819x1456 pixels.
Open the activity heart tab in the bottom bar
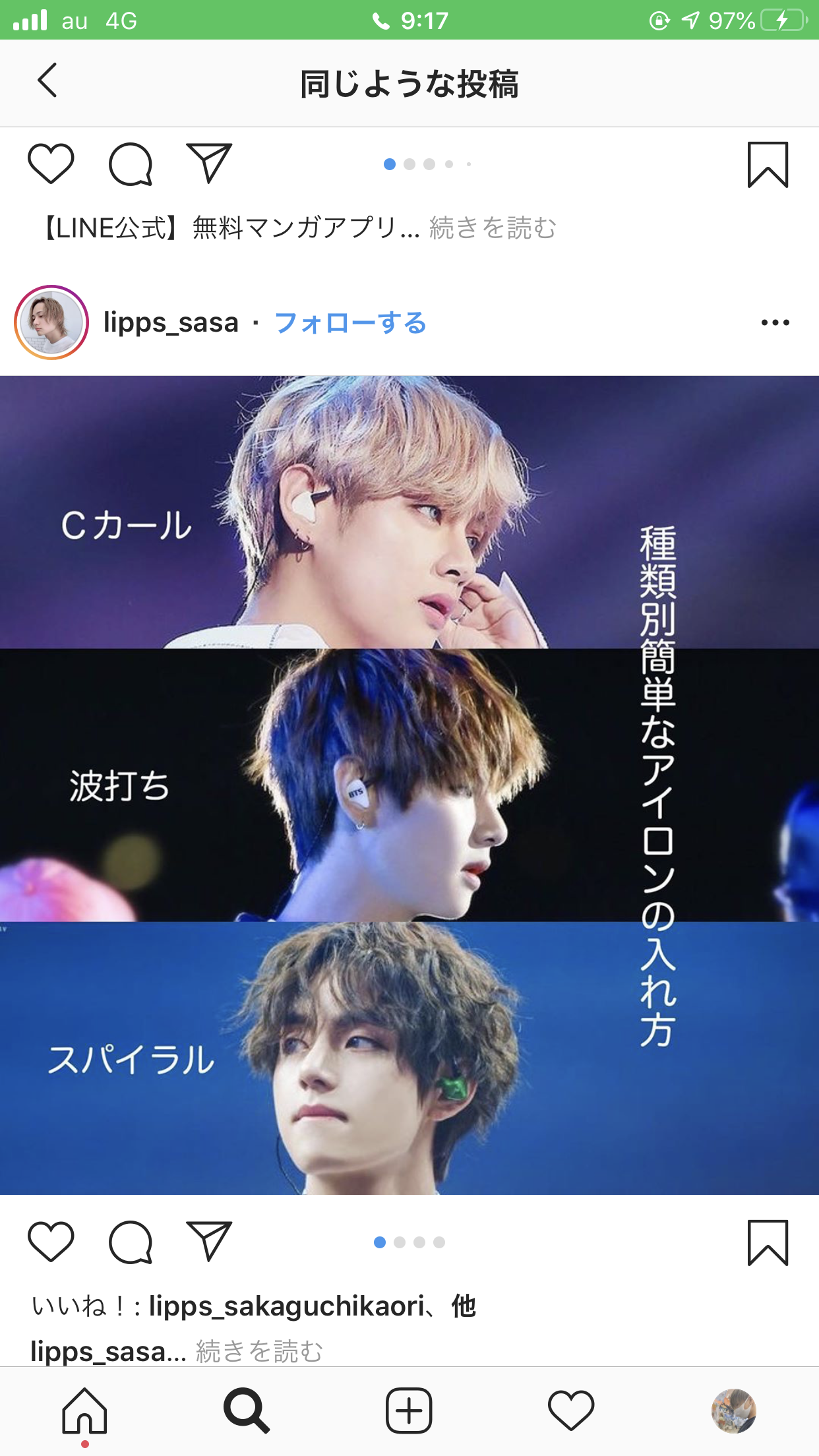(571, 1410)
